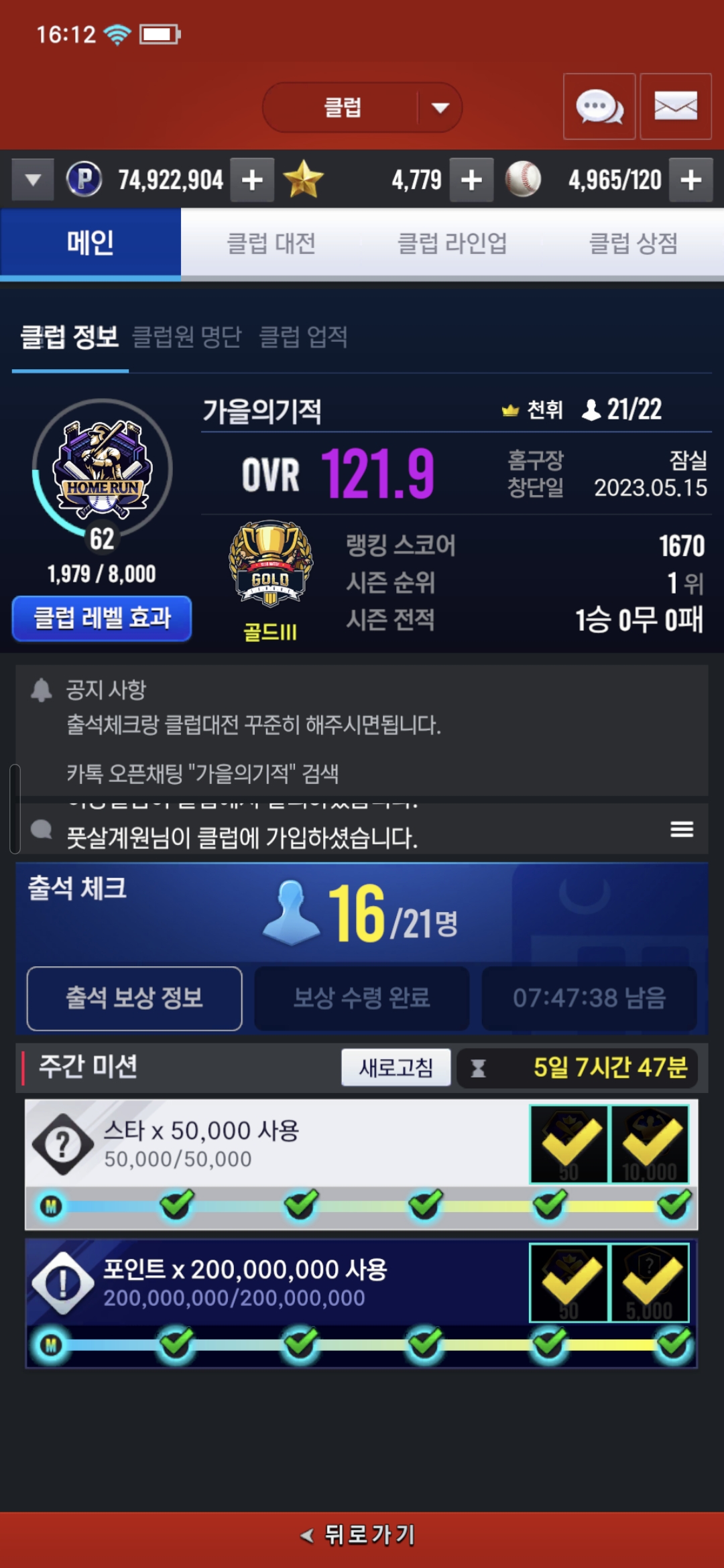View the 클럽원 명단 sub-tab
The image size is (724, 1568).
coord(186,336)
